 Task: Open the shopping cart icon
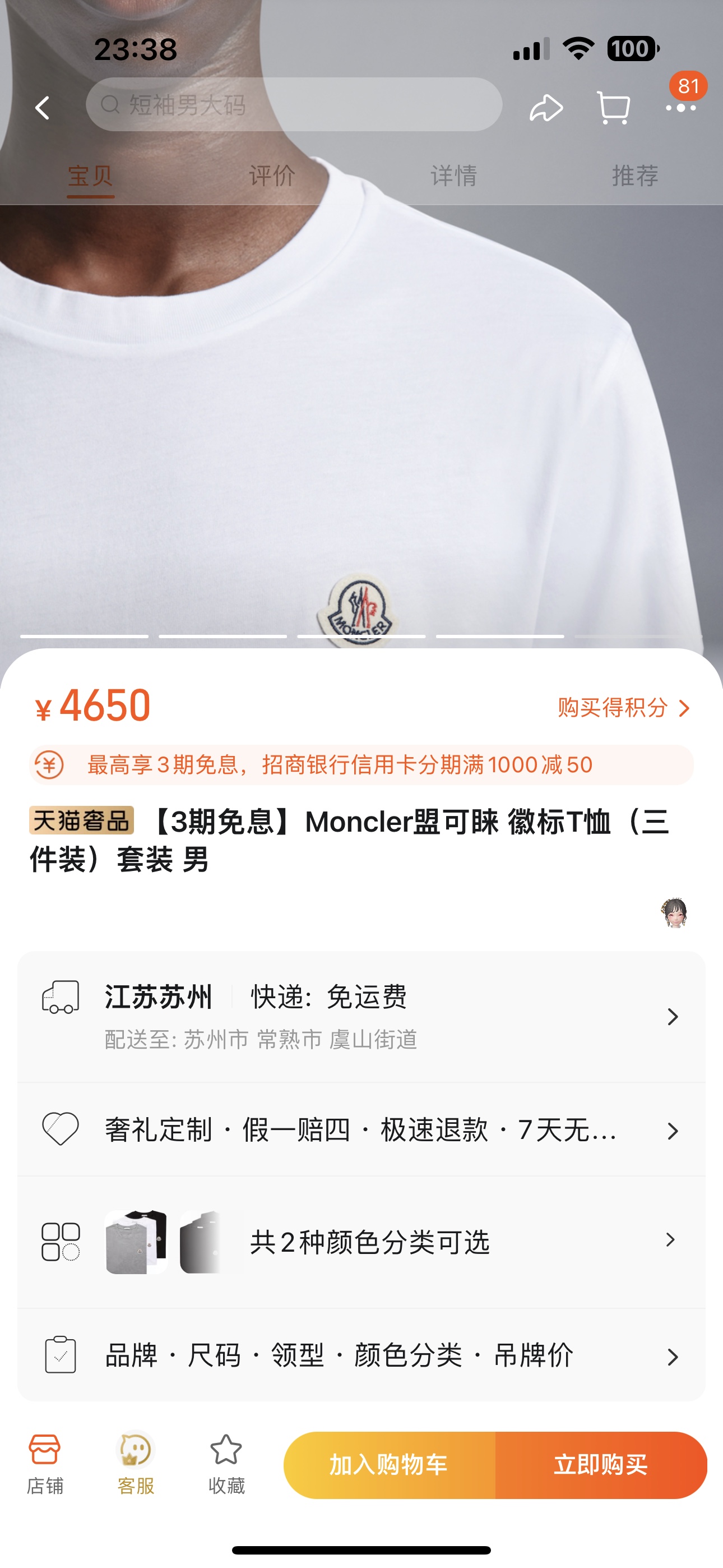(613, 108)
